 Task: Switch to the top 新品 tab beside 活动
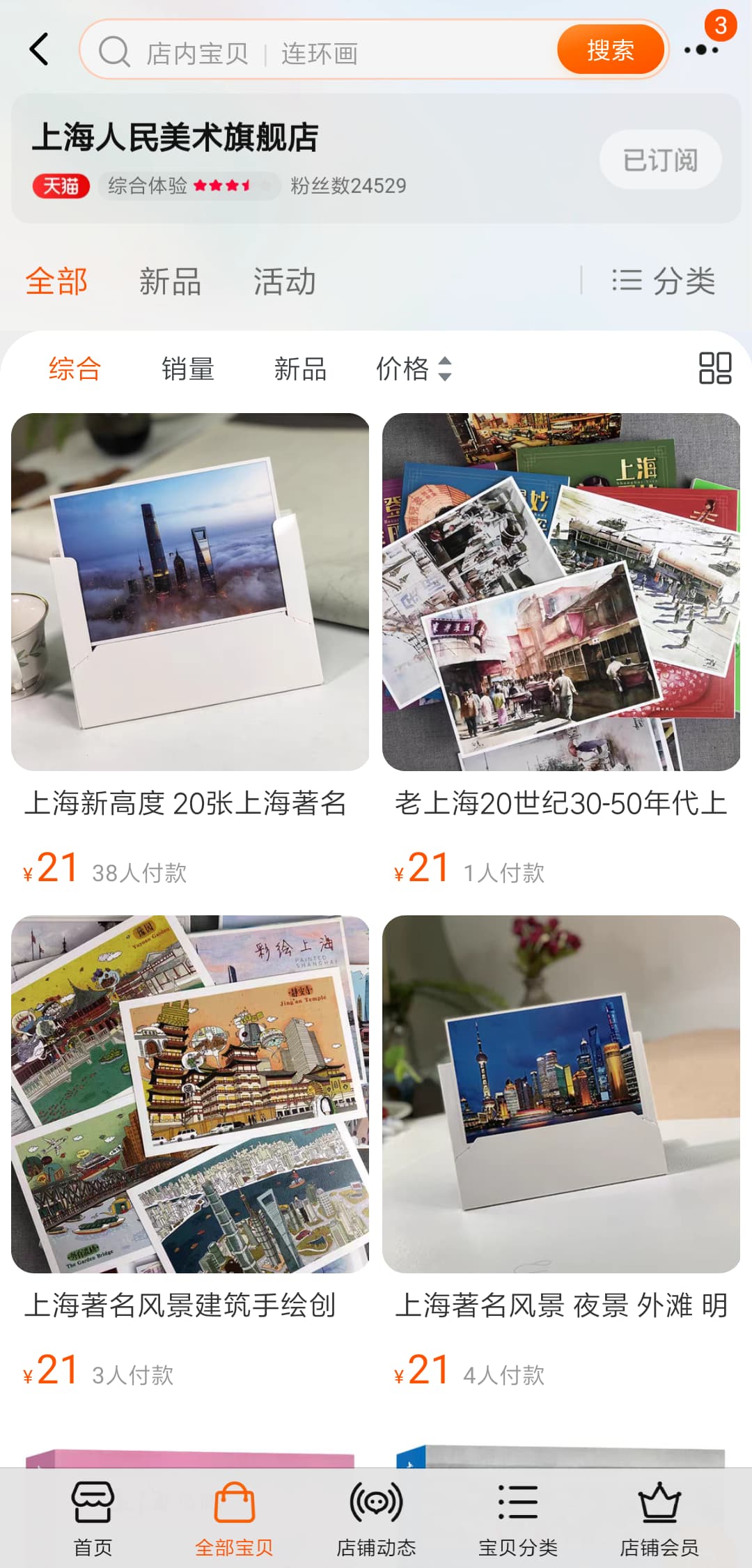coord(171,281)
